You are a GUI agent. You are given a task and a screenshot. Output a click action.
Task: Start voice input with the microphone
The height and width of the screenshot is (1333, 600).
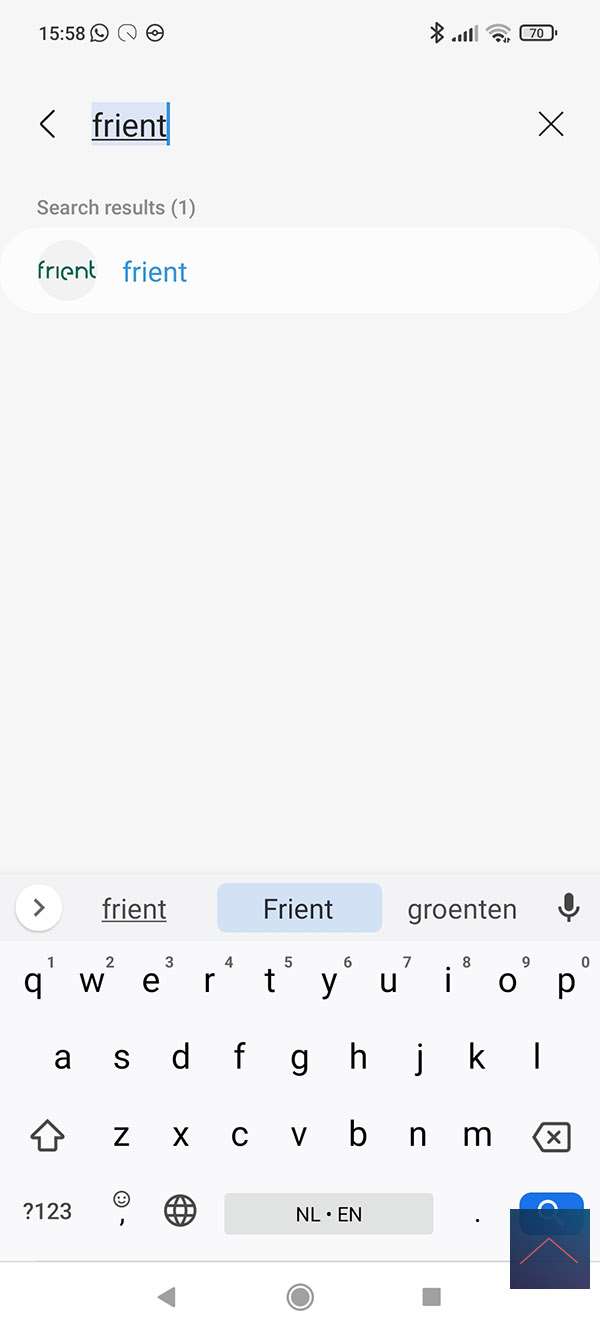(x=568, y=908)
